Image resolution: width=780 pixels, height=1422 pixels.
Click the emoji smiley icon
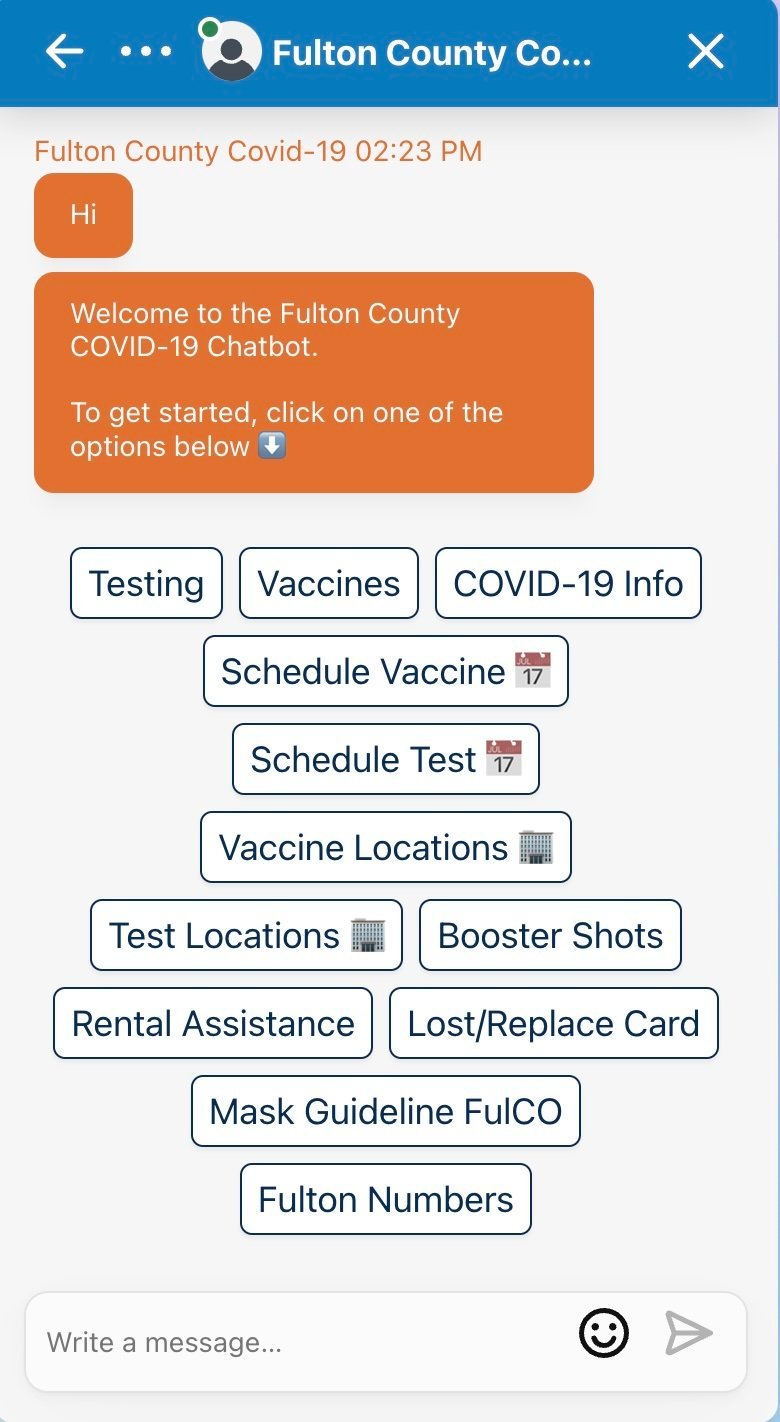[604, 1333]
